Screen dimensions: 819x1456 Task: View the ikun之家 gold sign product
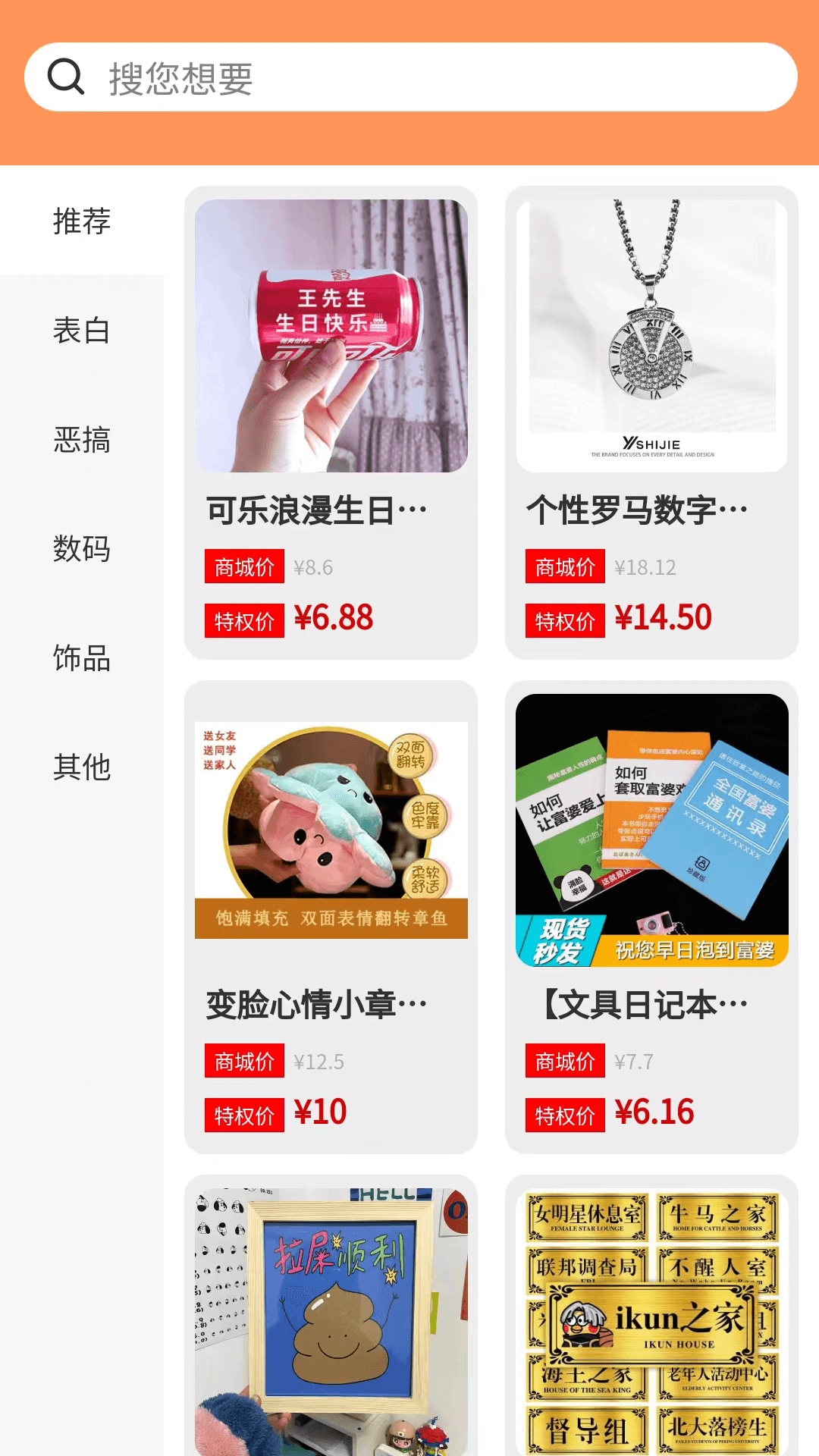tap(651, 1319)
